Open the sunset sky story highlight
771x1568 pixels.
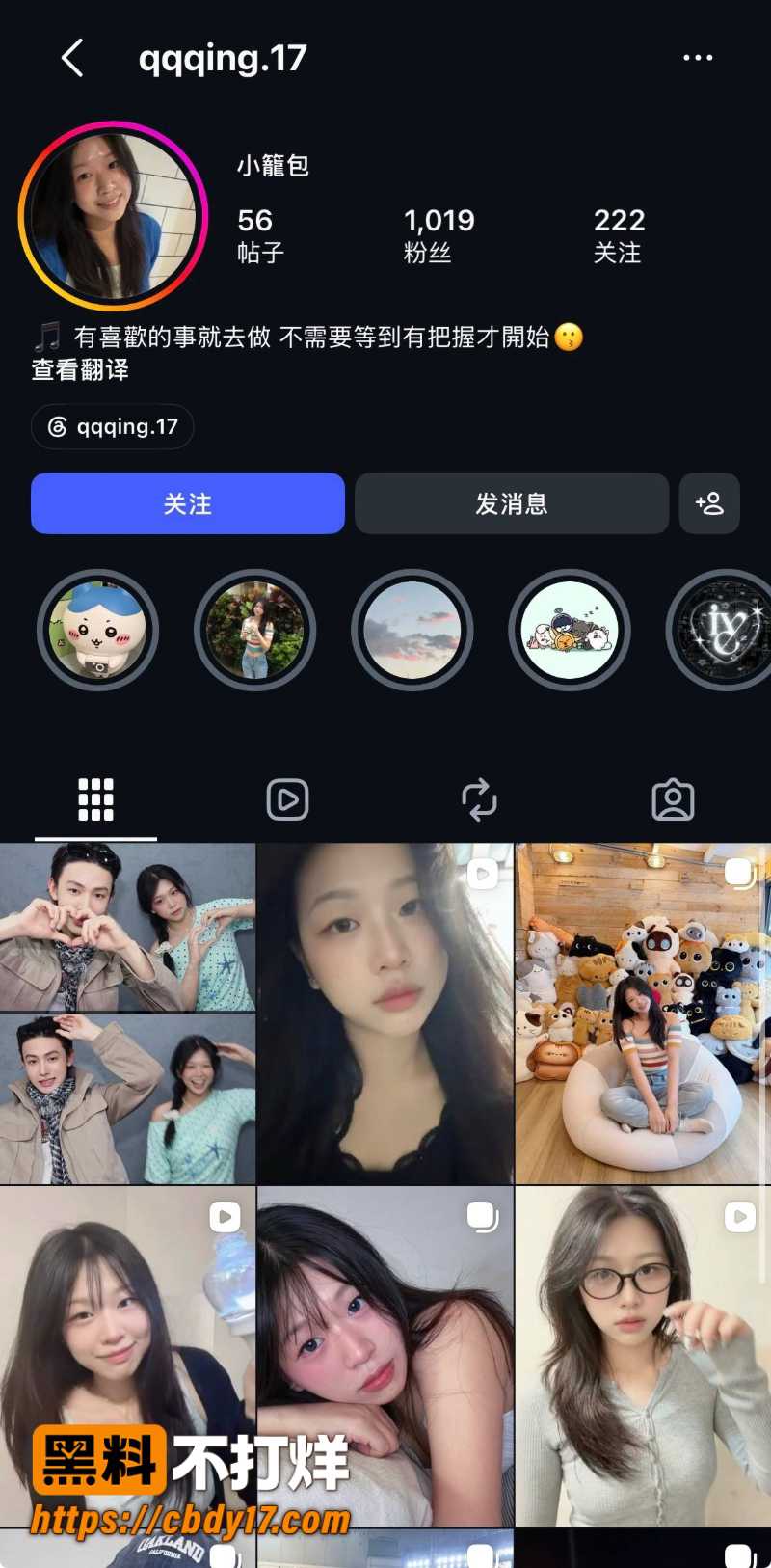pyautogui.click(x=412, y=631)
